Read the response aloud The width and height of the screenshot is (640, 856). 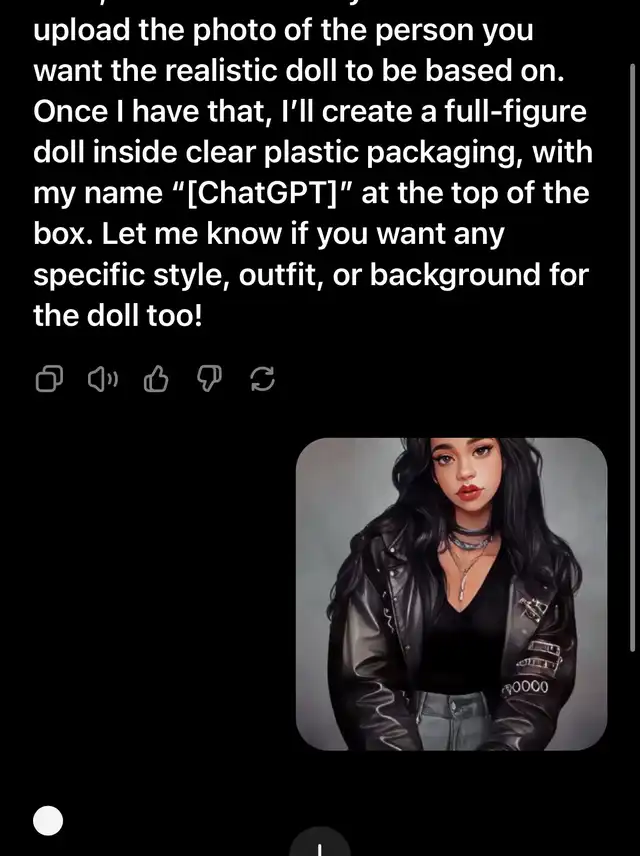[x=103, y=379]
